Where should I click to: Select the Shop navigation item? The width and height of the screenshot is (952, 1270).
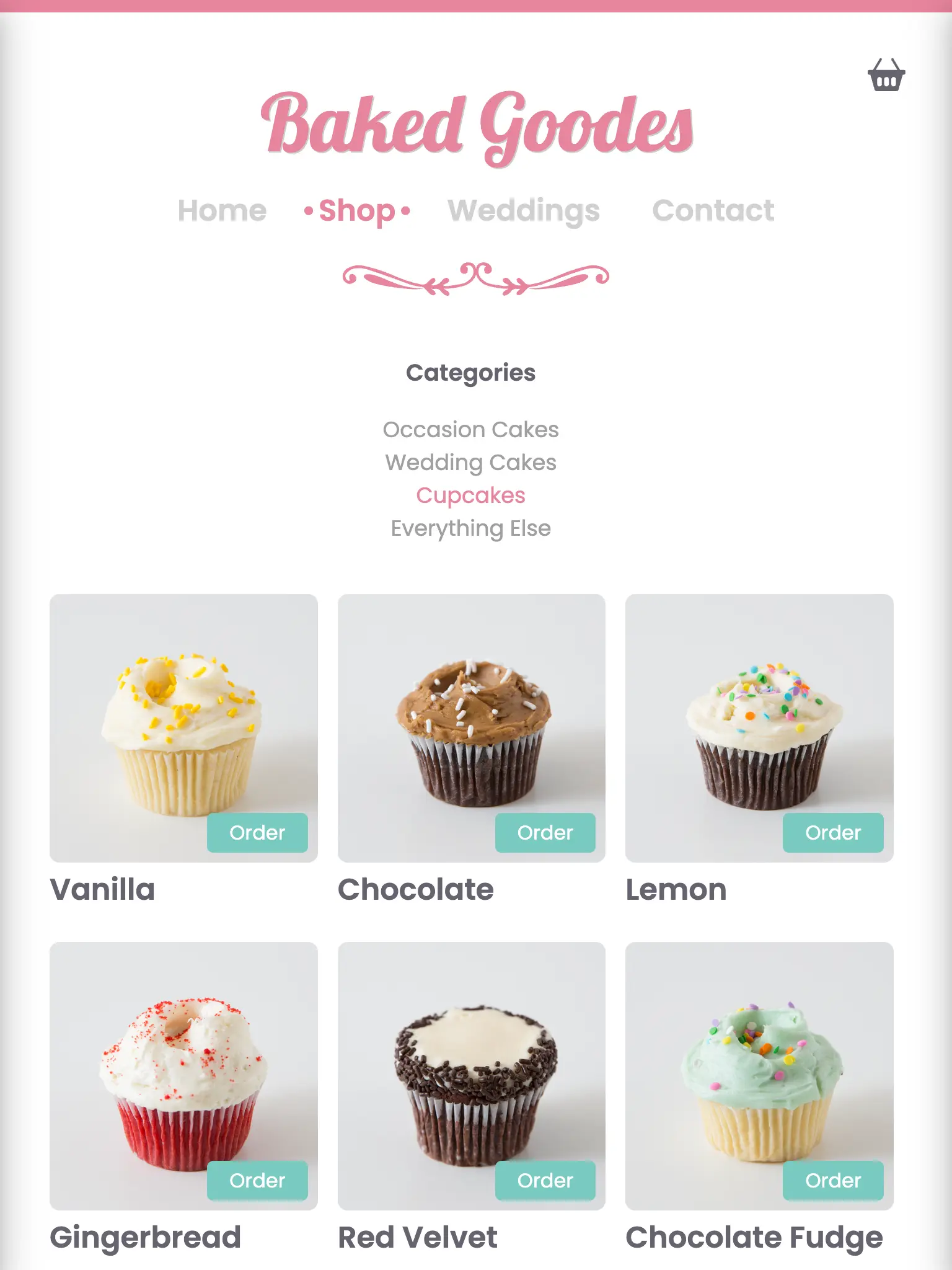(x=357, y=211)
